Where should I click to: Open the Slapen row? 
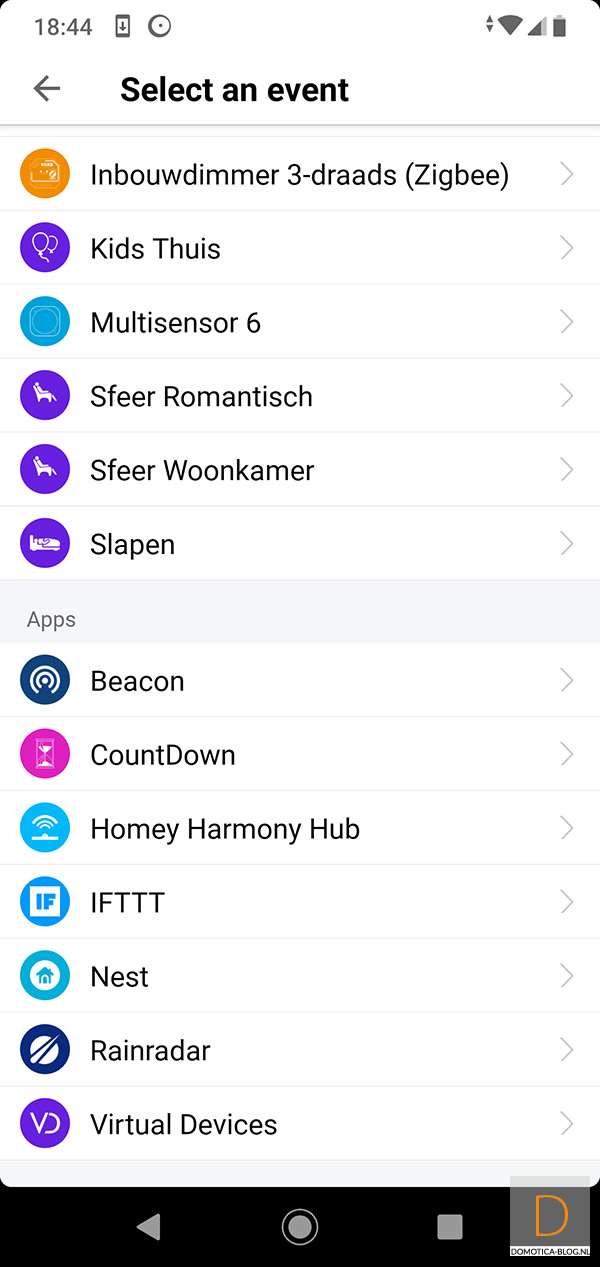[x=299, y=544]
